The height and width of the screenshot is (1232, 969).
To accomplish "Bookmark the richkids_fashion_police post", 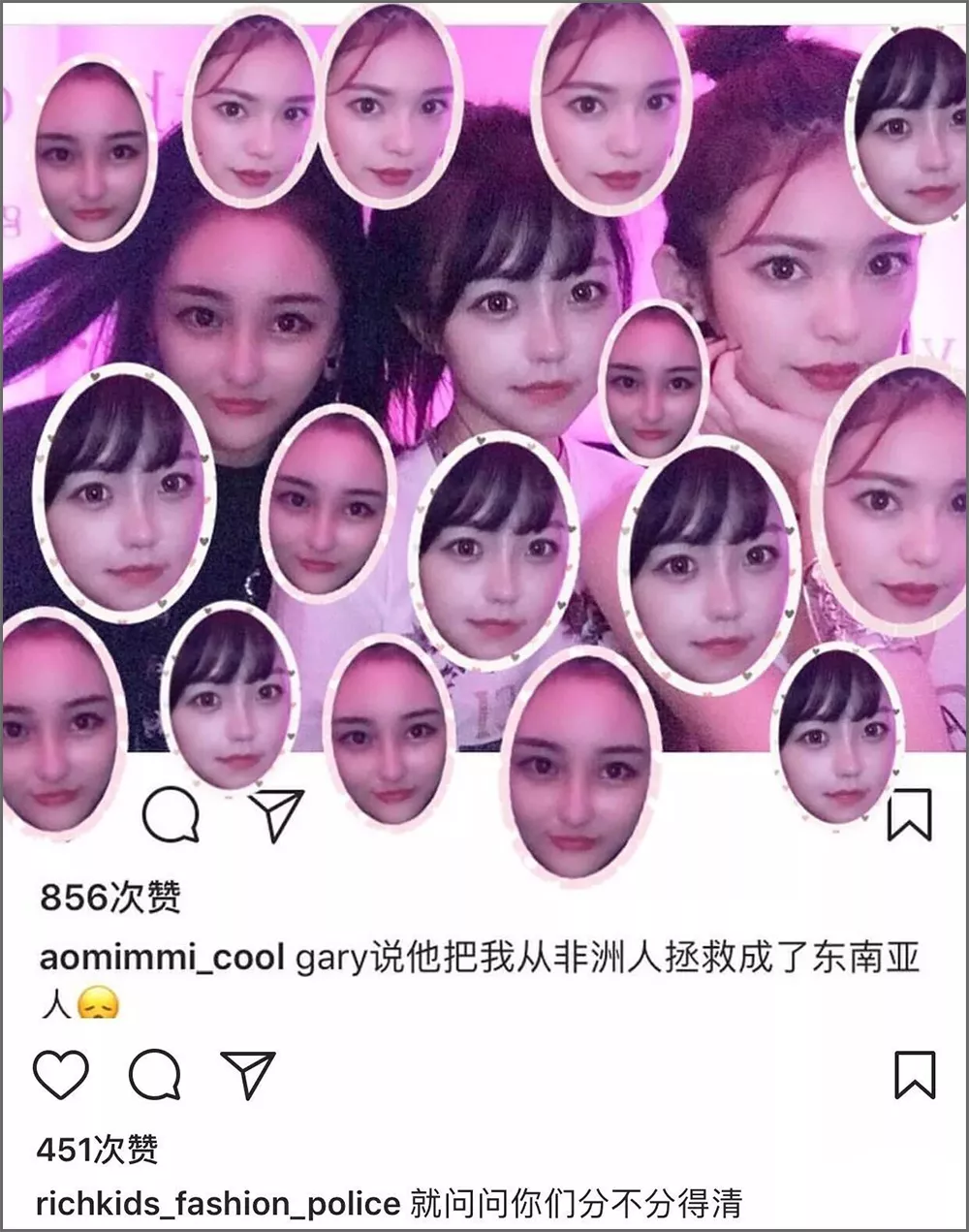I will 914,1074.
